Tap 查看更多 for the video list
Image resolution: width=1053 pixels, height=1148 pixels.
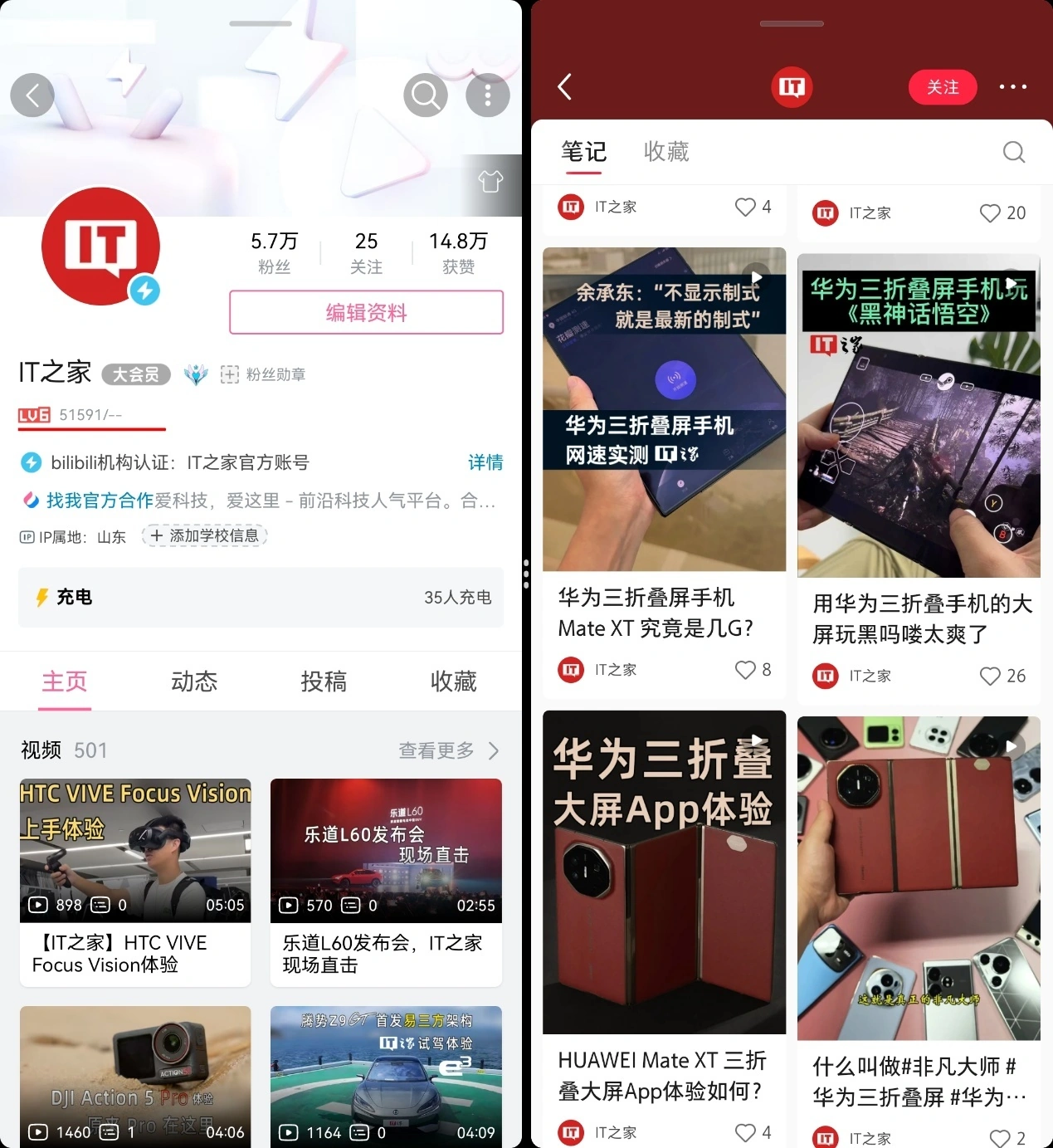pyautogui.click(x=448, y=751)
